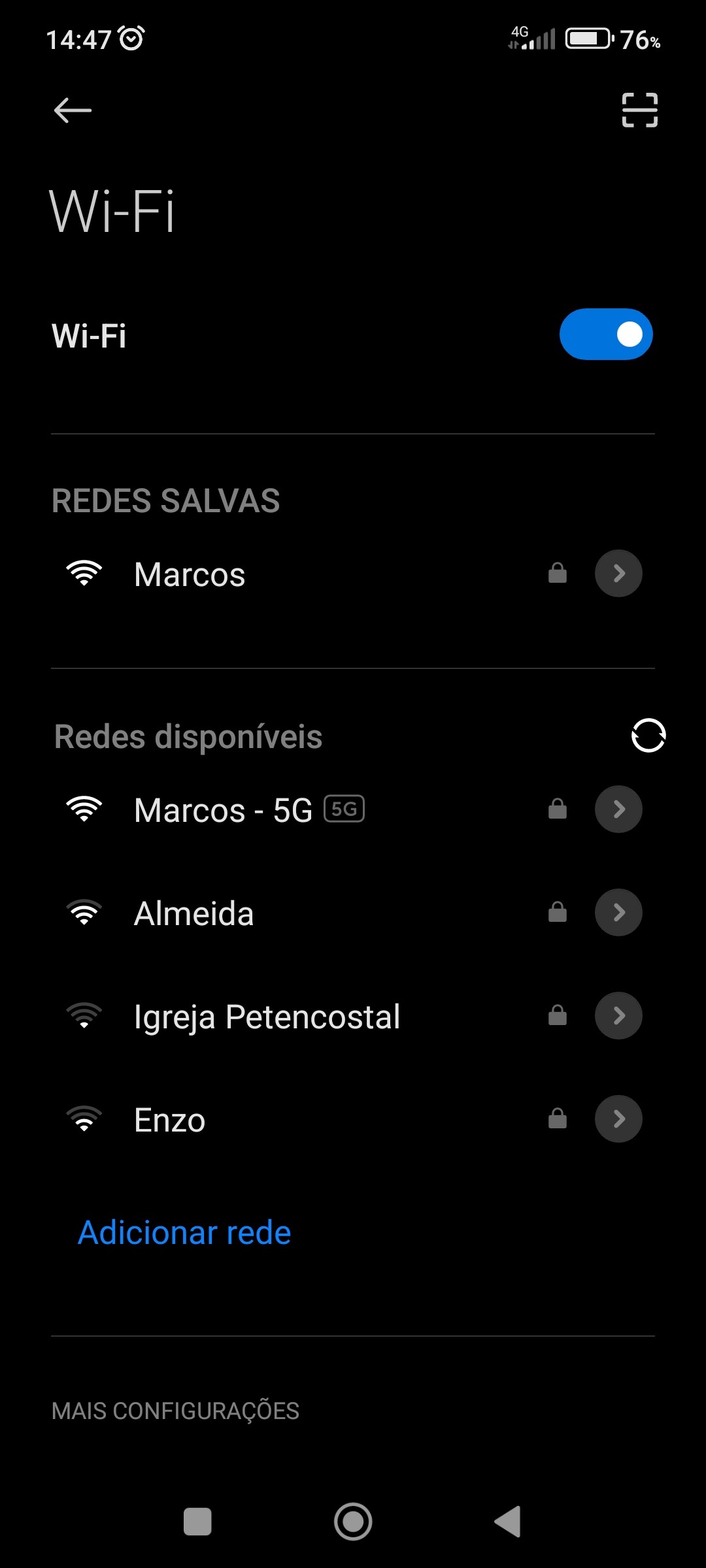Connect to saved network Marcos
This screenshot has width=706, height=1568.
[x=190, y=575]
